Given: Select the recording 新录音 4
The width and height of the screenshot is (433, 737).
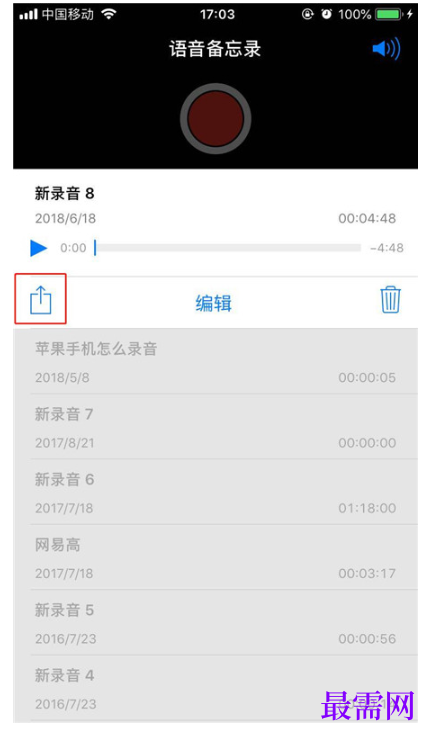Looking at the screenshot, I should 215,689.
